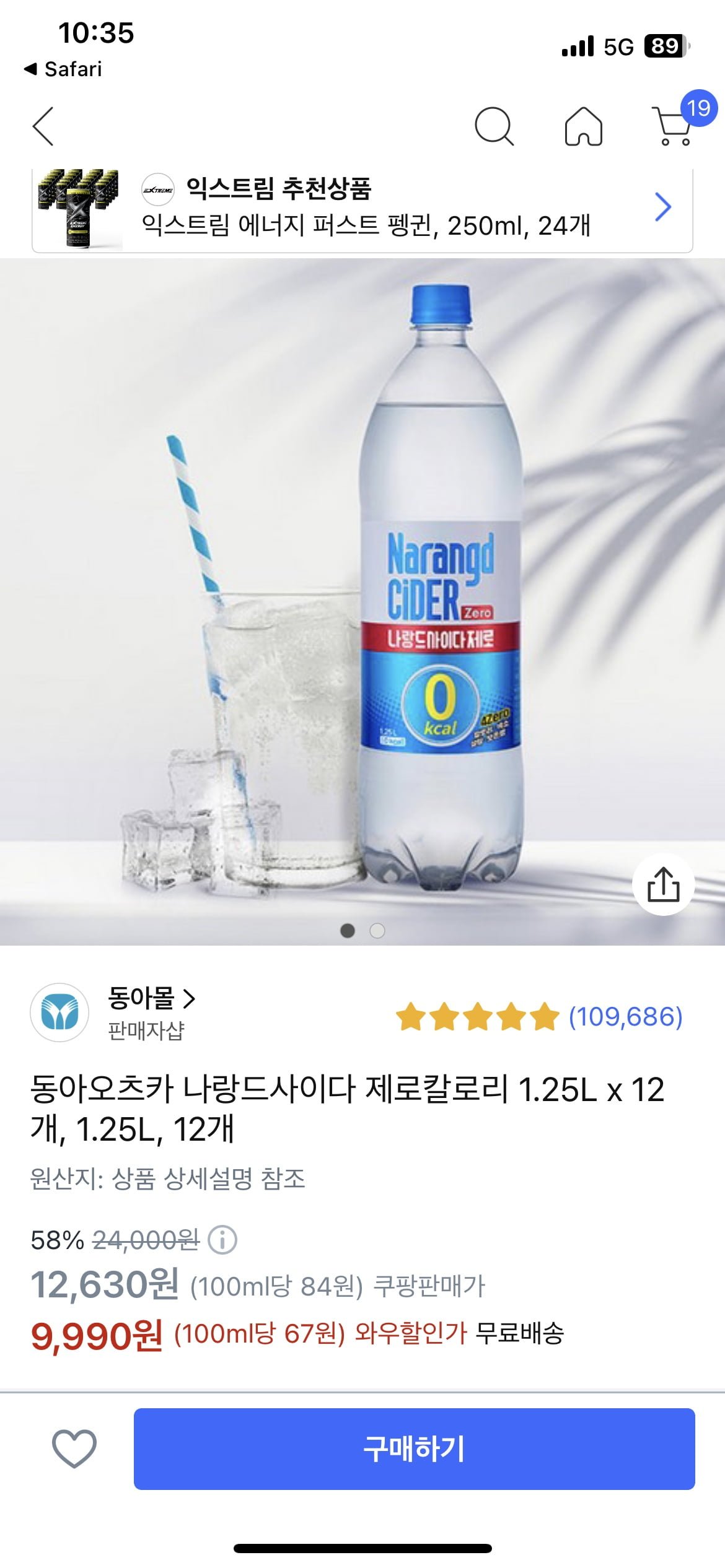Tap the 구매하기 buy button
725x1568 pixels.
coord(414,1448)
